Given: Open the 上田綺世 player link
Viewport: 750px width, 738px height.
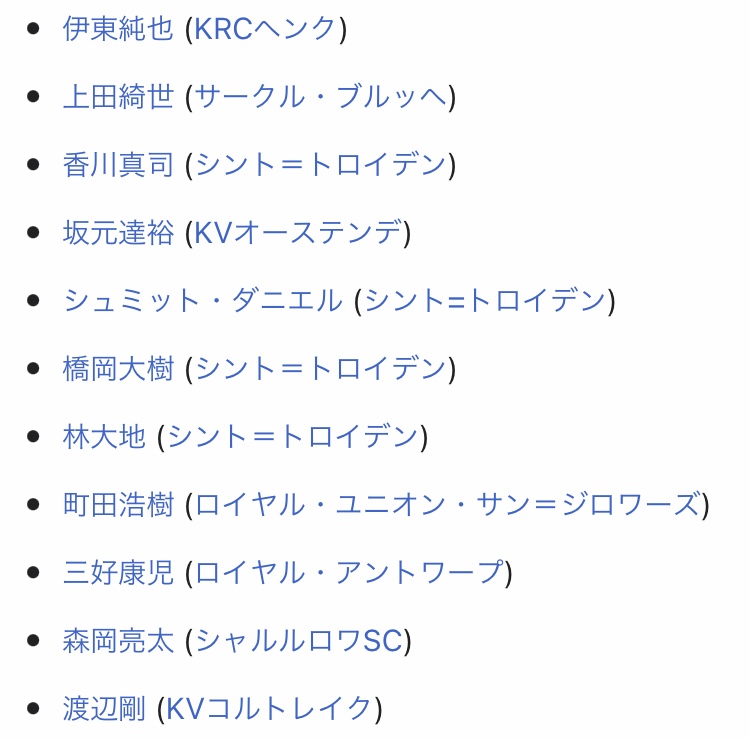Looking at the screenshot, I should 118,97.
